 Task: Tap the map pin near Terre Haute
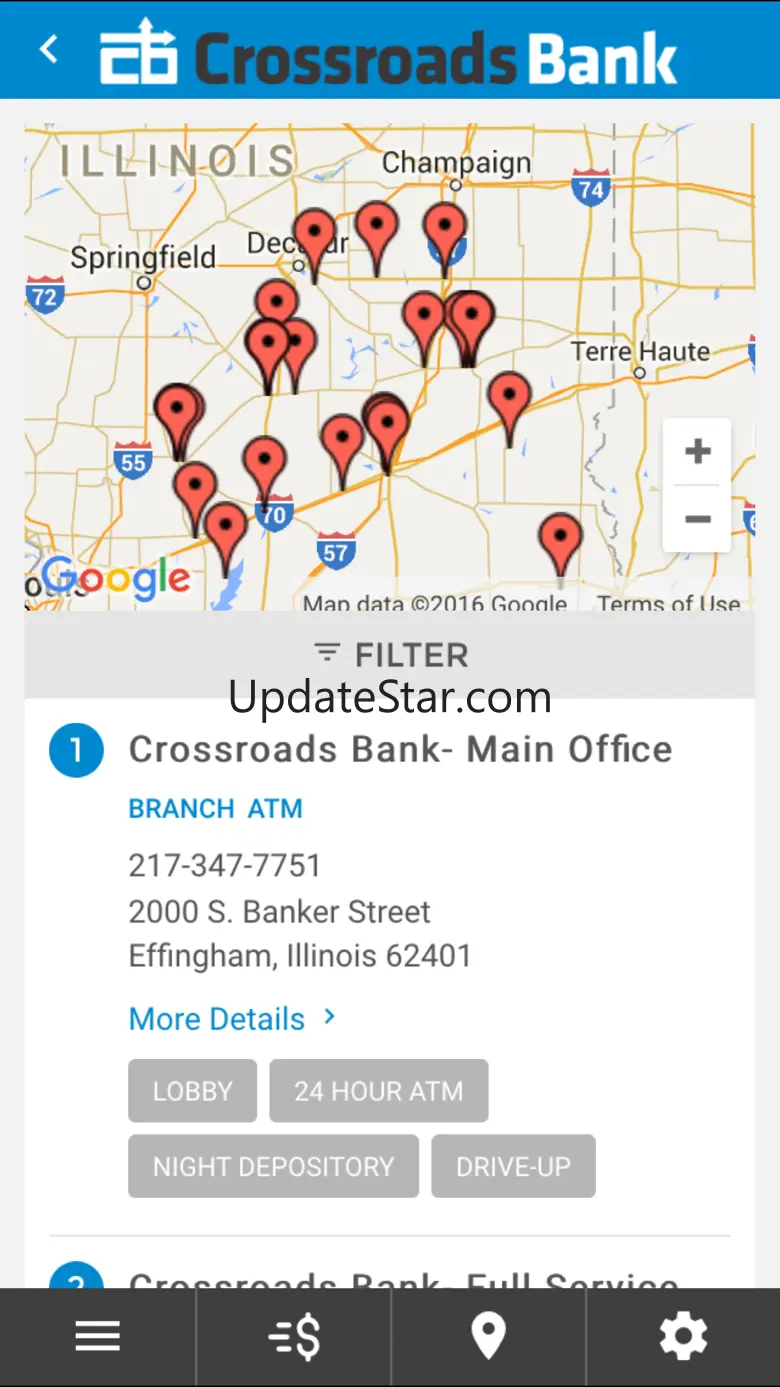[509, 400]
